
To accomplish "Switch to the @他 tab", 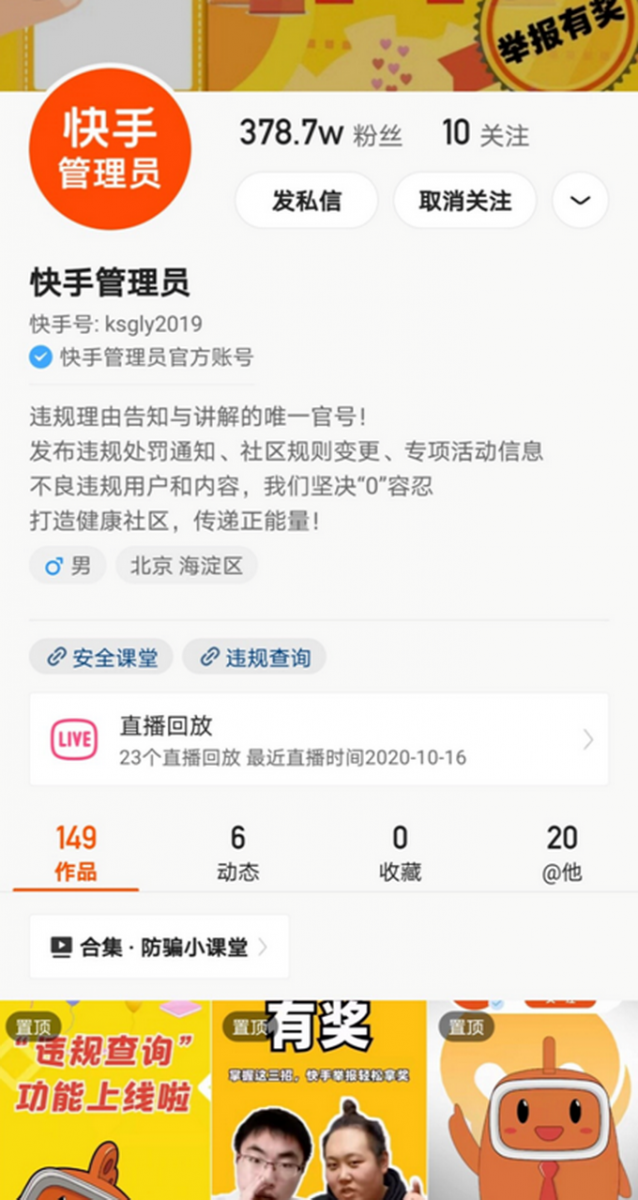I will click(x=561, y=852).
